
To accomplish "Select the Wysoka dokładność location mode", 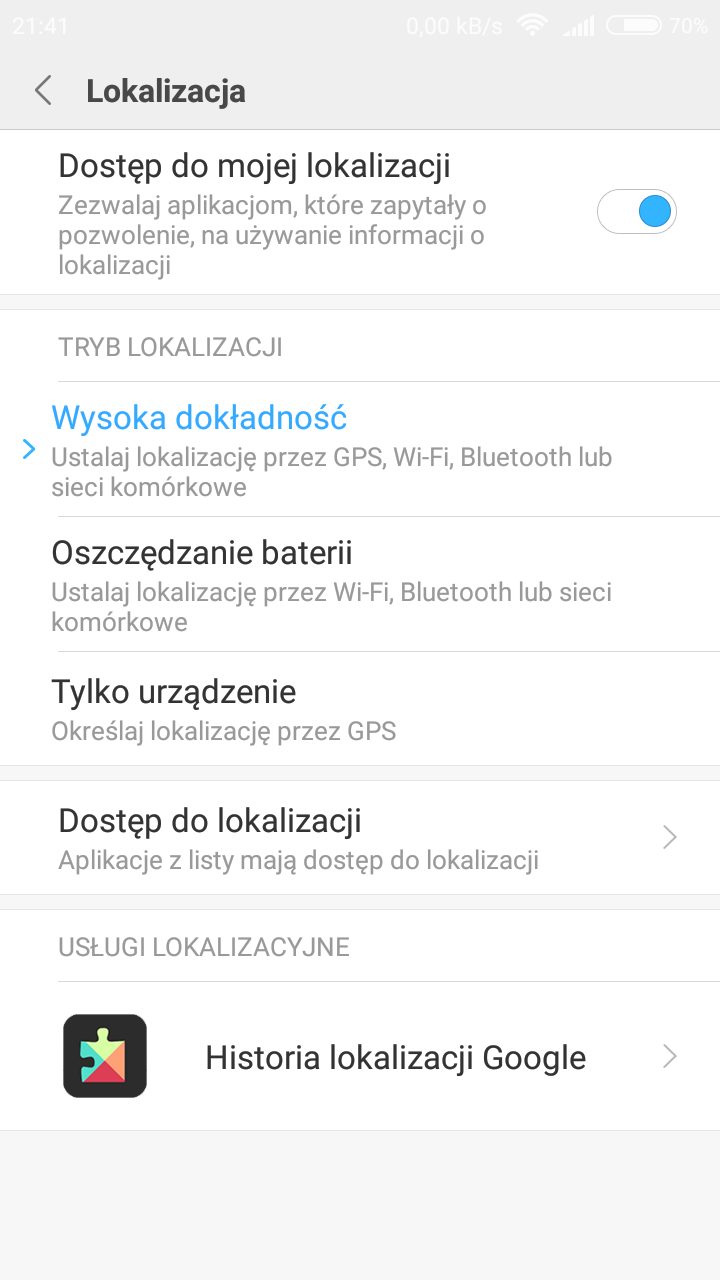I will pos(360,450).
